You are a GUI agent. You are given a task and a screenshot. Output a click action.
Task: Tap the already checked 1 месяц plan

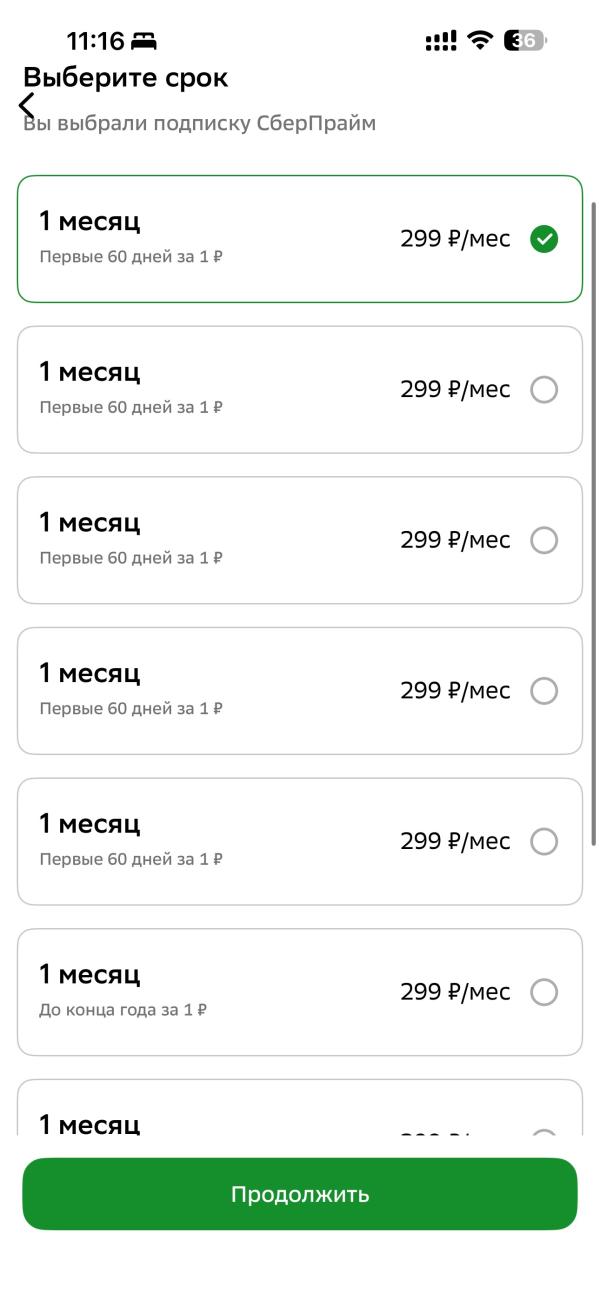(299, 239)
